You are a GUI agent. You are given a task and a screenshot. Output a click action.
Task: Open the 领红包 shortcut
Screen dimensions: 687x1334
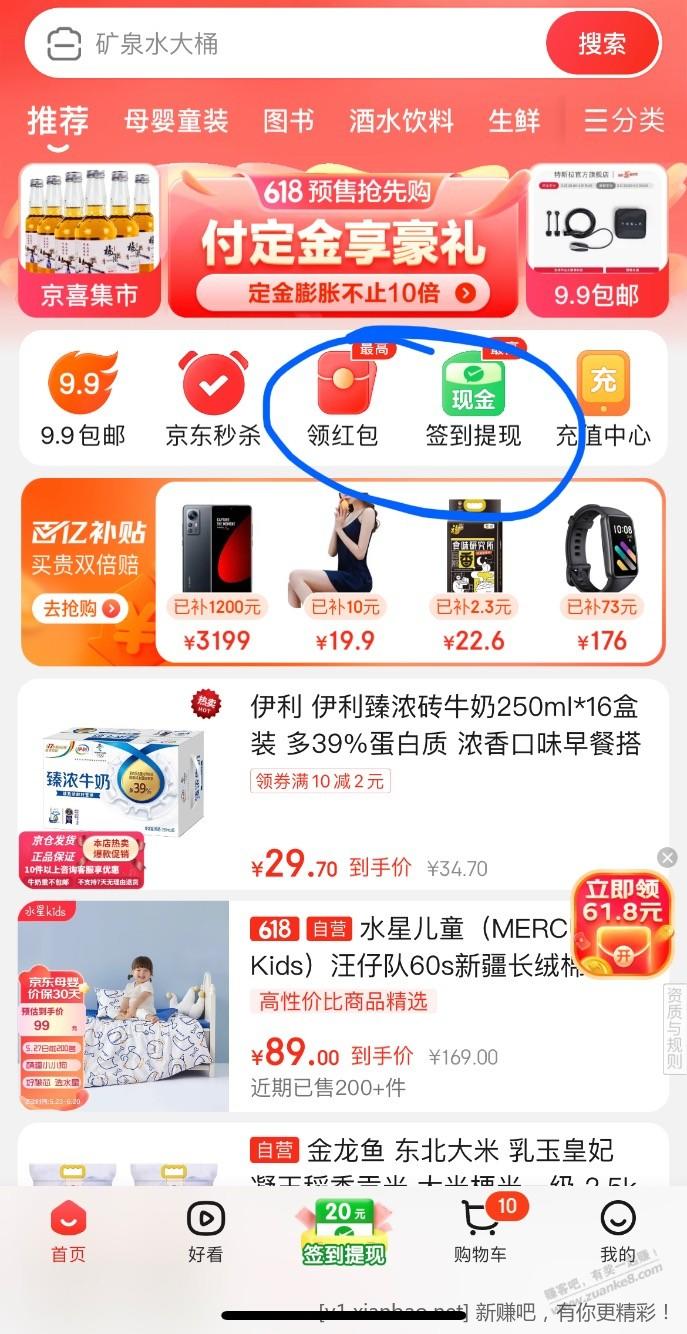tap(343, 398)
